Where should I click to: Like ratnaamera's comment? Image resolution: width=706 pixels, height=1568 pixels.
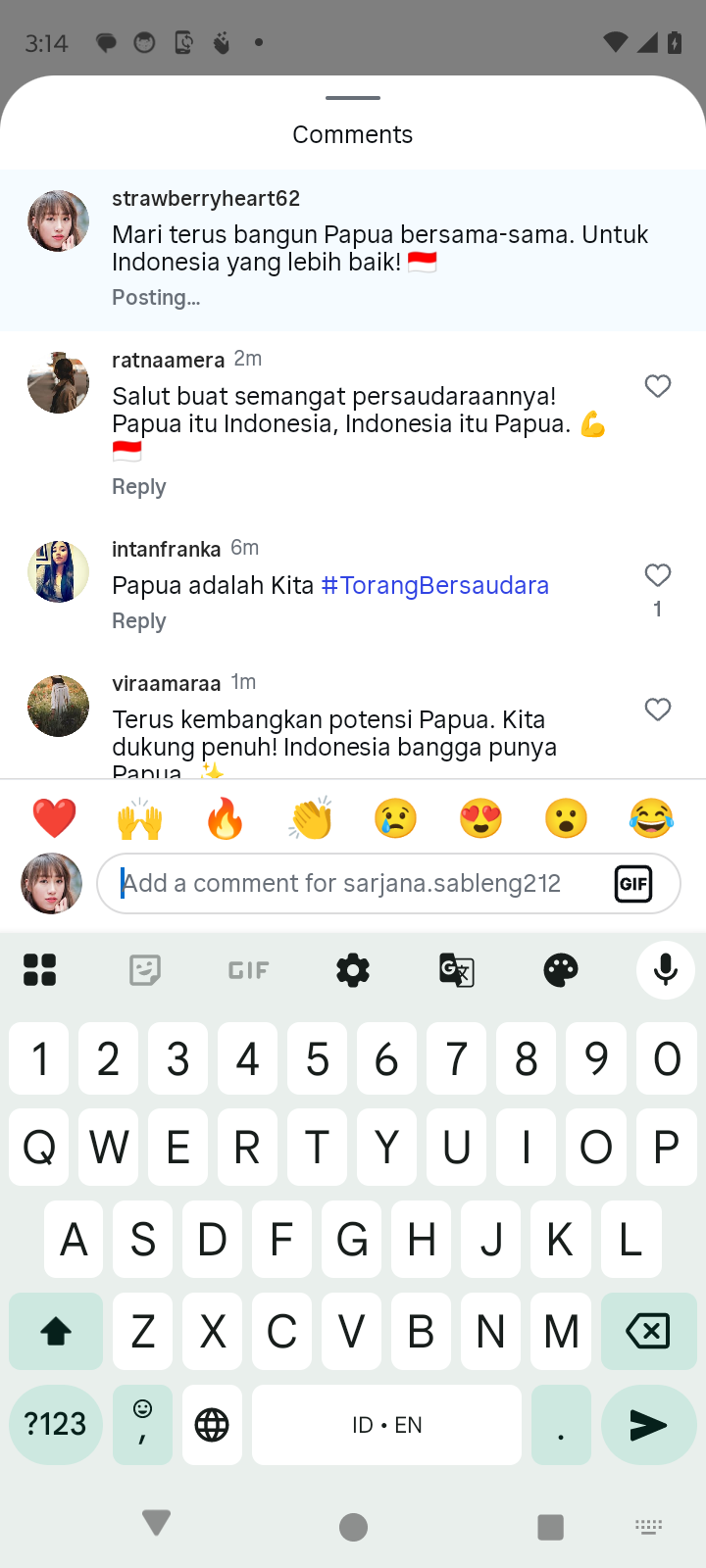click(x=658, y=386)
